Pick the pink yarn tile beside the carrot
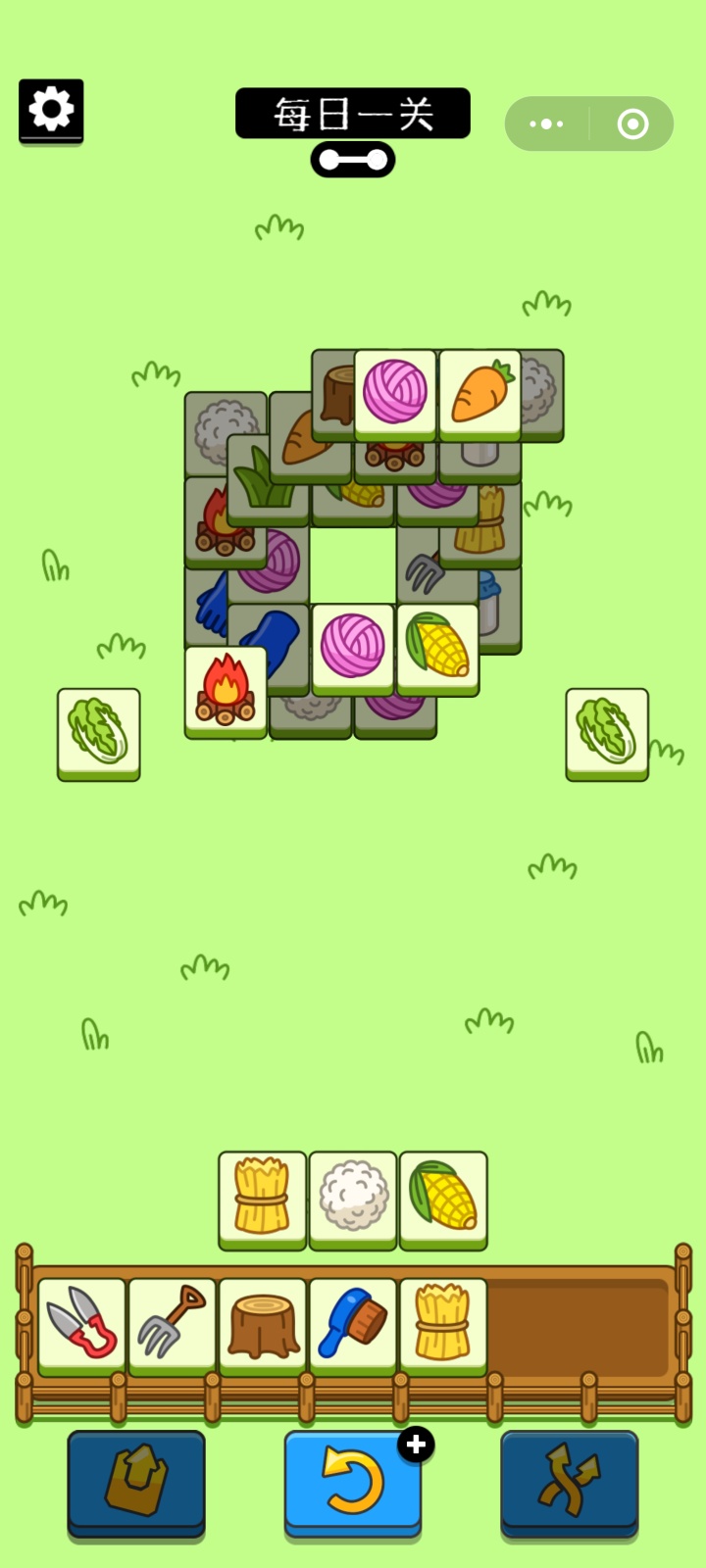 coord(395,393)
